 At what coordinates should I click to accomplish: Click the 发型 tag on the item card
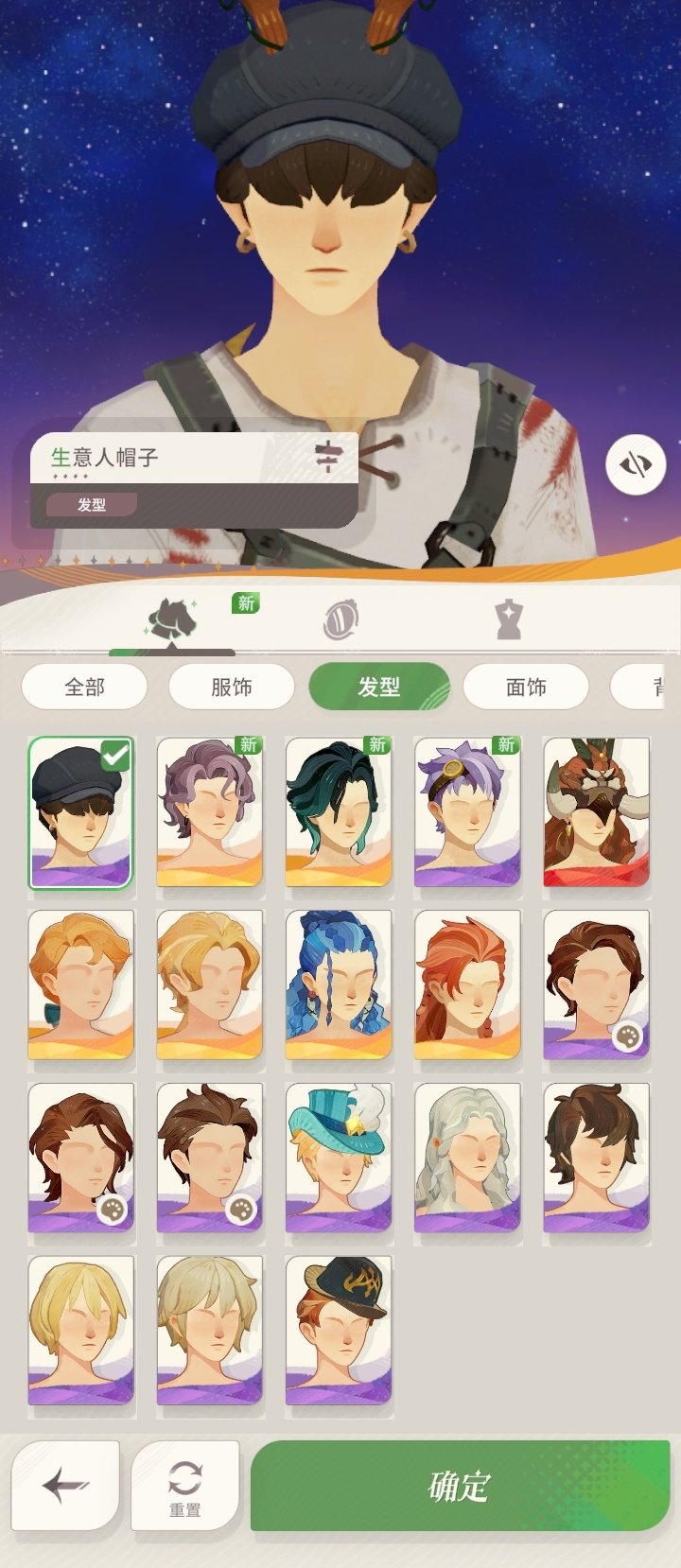pyautogui.click(x=93, y=505)
